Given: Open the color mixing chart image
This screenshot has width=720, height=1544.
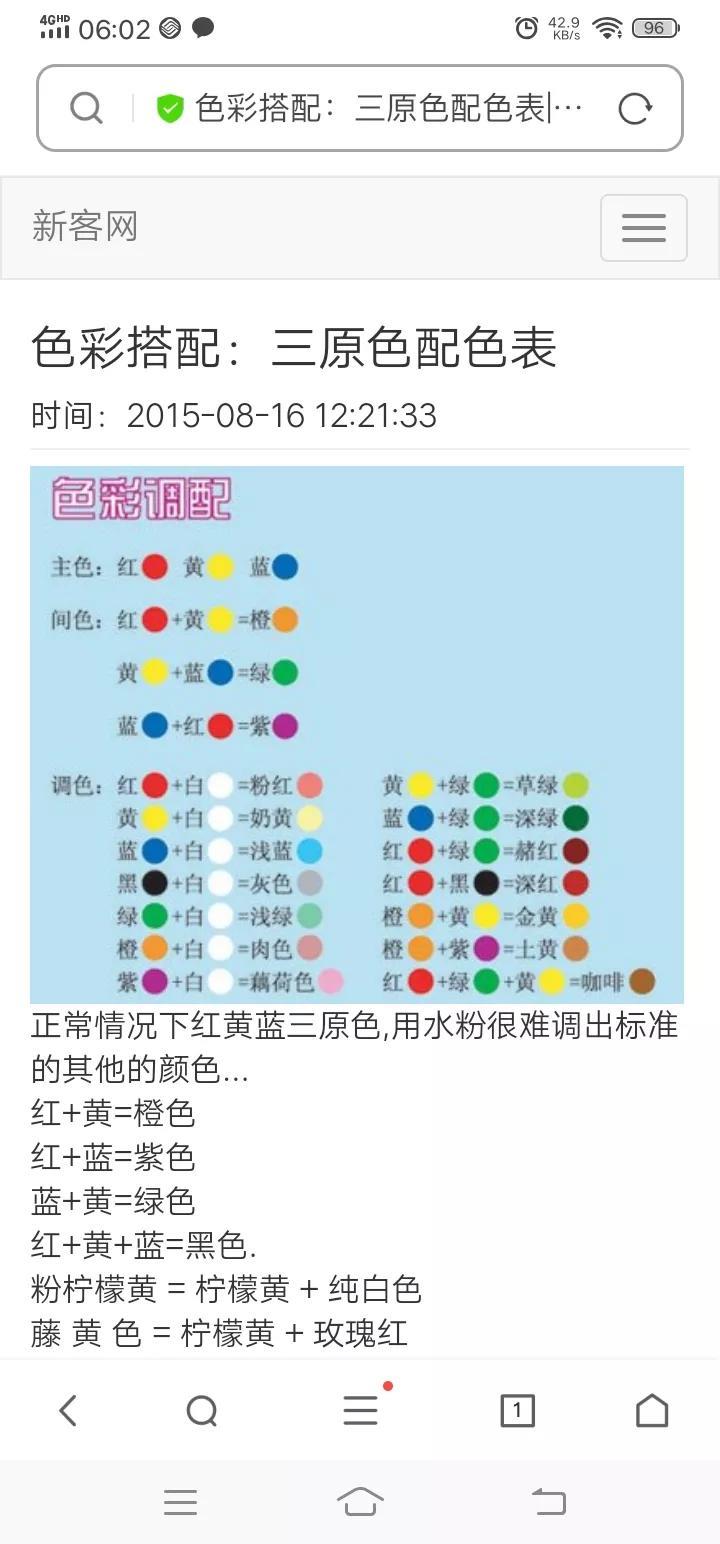Looking at the screenshot, I should click(x=357, y=734).
